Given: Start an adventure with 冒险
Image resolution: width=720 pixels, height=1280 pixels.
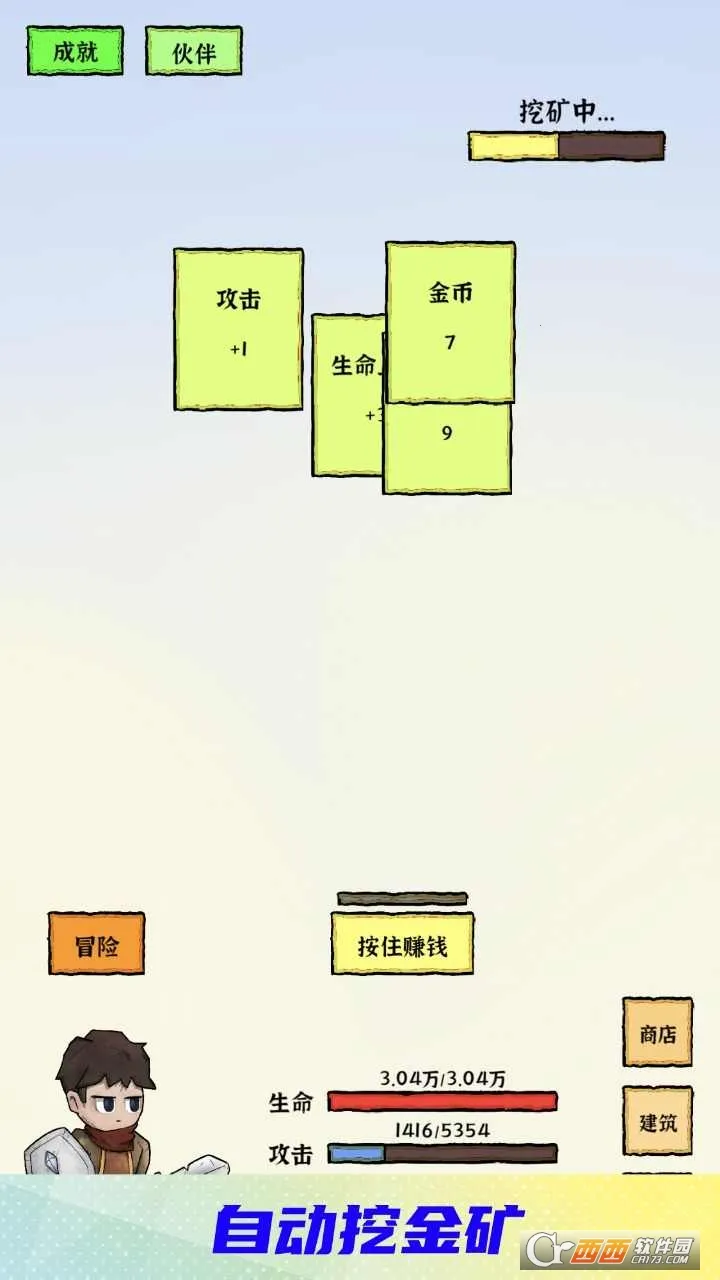Looking at the screenshot, I should point(96,943).
